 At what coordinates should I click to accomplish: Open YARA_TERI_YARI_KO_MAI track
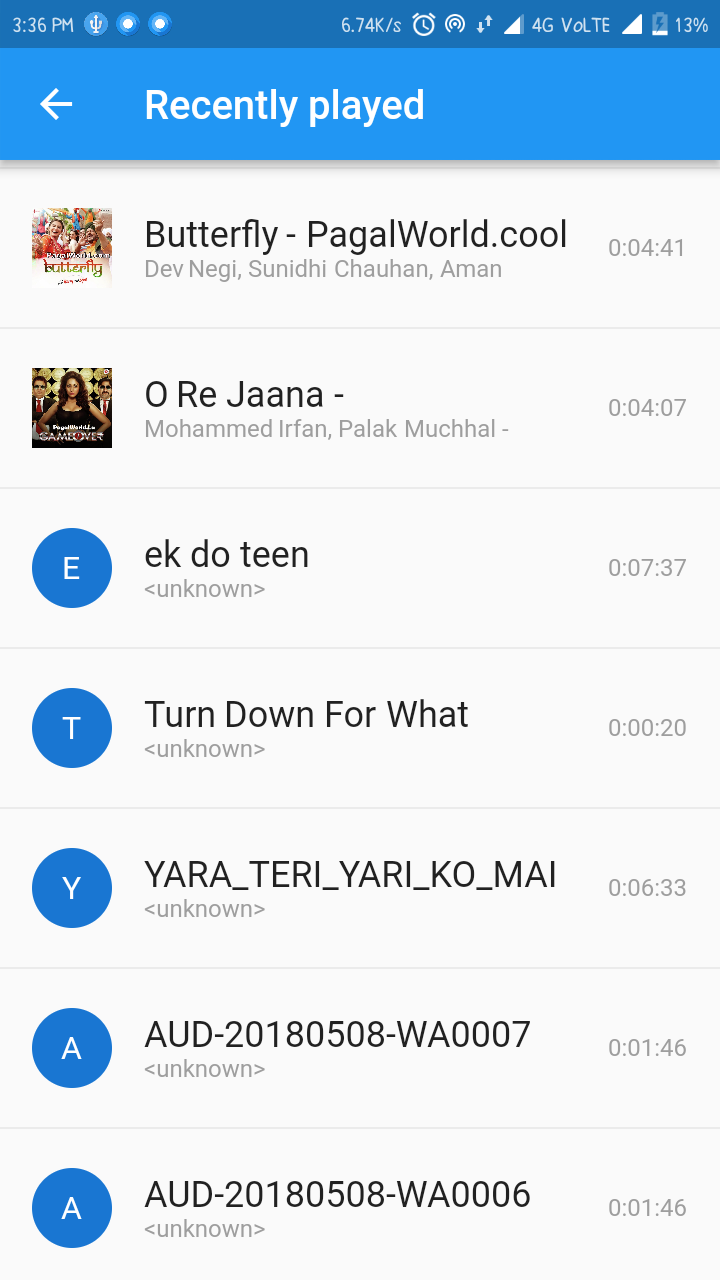360,888
